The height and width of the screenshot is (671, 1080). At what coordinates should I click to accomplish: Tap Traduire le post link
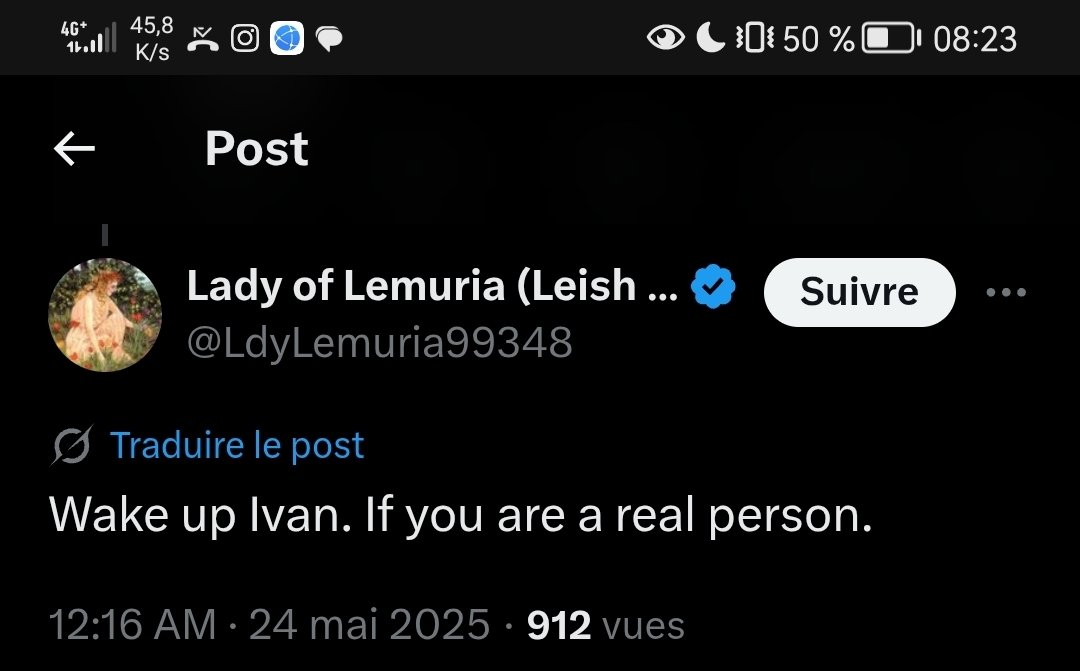(x=237, y=445)
